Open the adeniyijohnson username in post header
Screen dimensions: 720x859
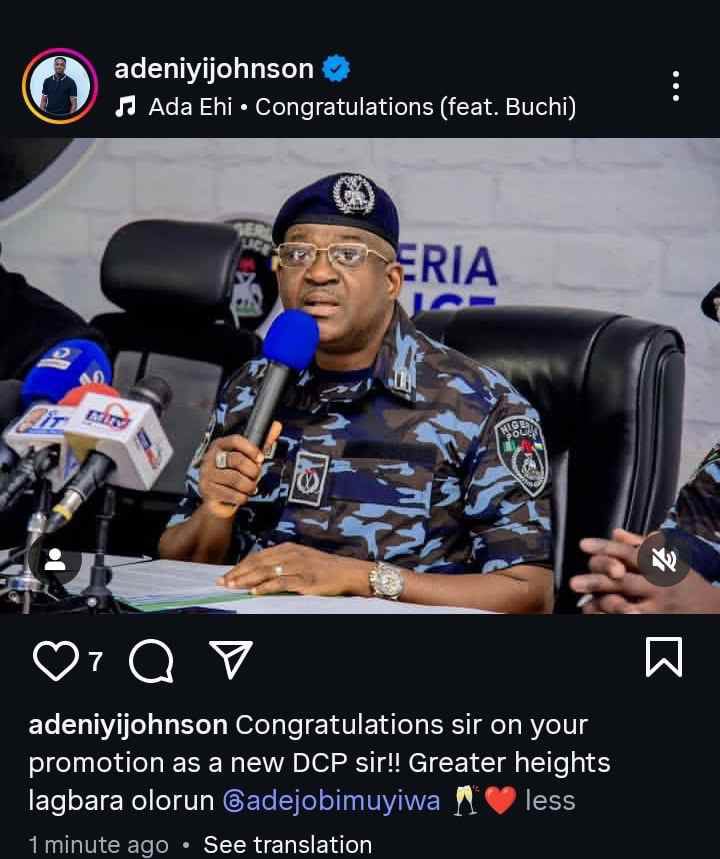[214, 68]
